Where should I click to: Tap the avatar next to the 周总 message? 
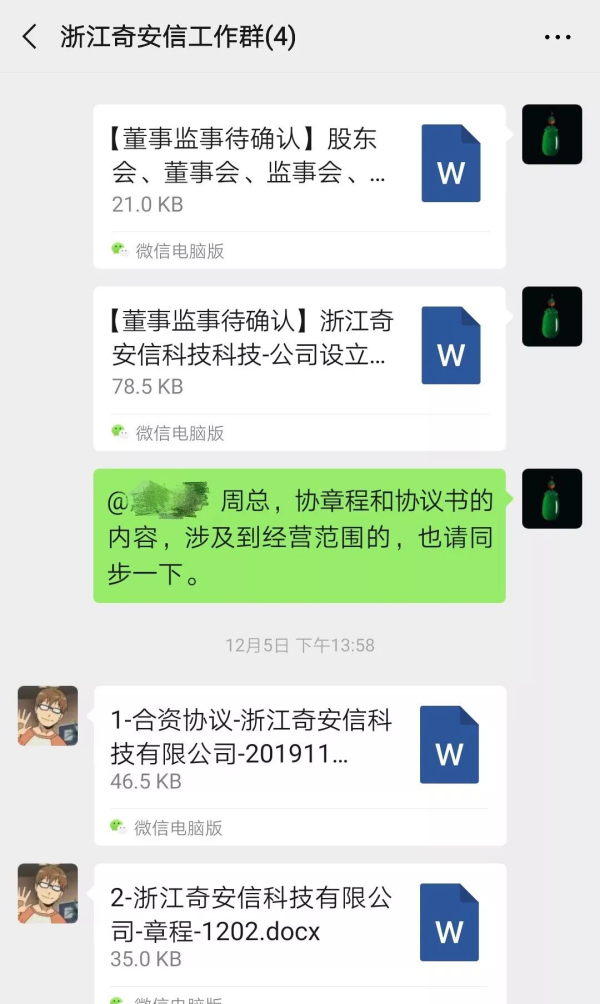[552, 499]
